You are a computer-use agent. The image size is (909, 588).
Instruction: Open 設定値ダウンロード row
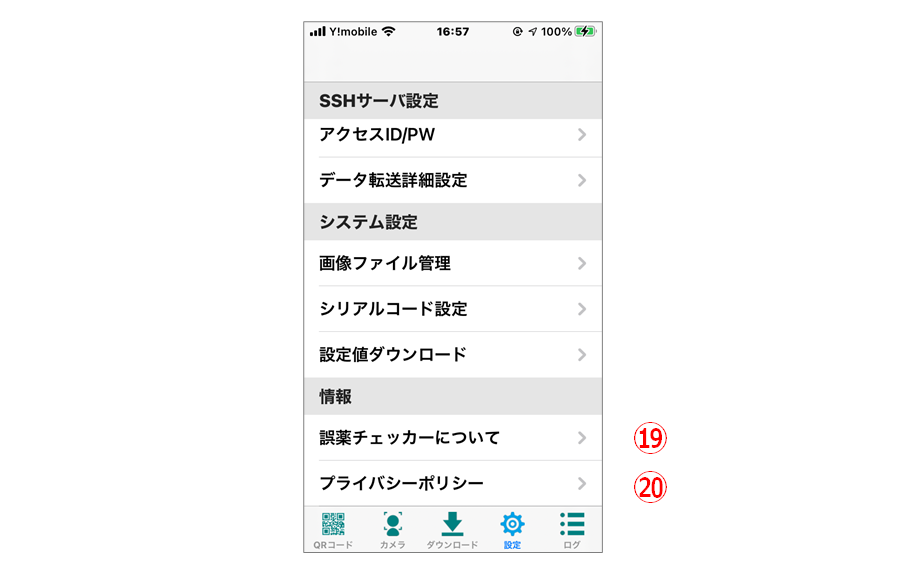[452, 355]
